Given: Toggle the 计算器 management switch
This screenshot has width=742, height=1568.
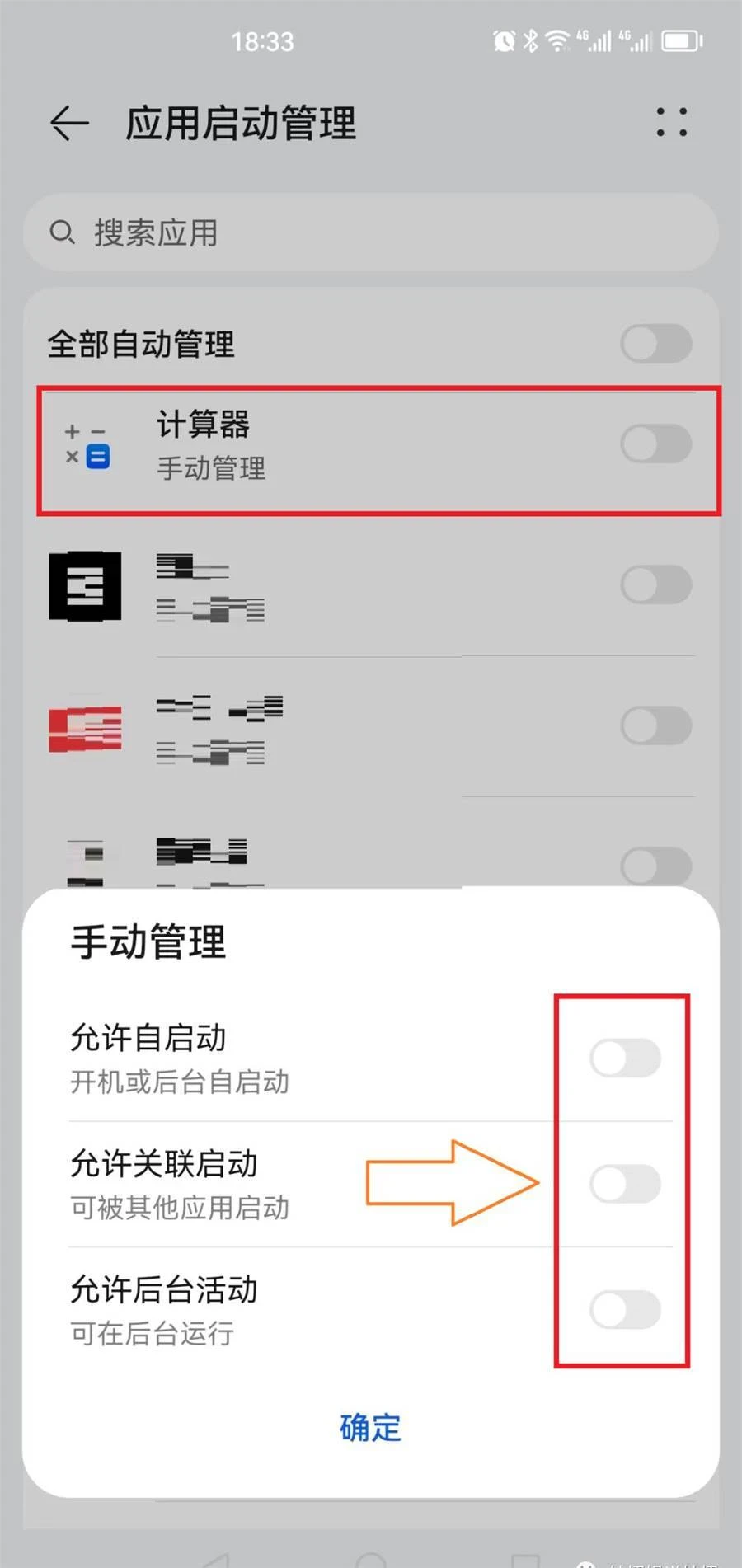Looking at the screenshot, I should click(x=656, y=444).
